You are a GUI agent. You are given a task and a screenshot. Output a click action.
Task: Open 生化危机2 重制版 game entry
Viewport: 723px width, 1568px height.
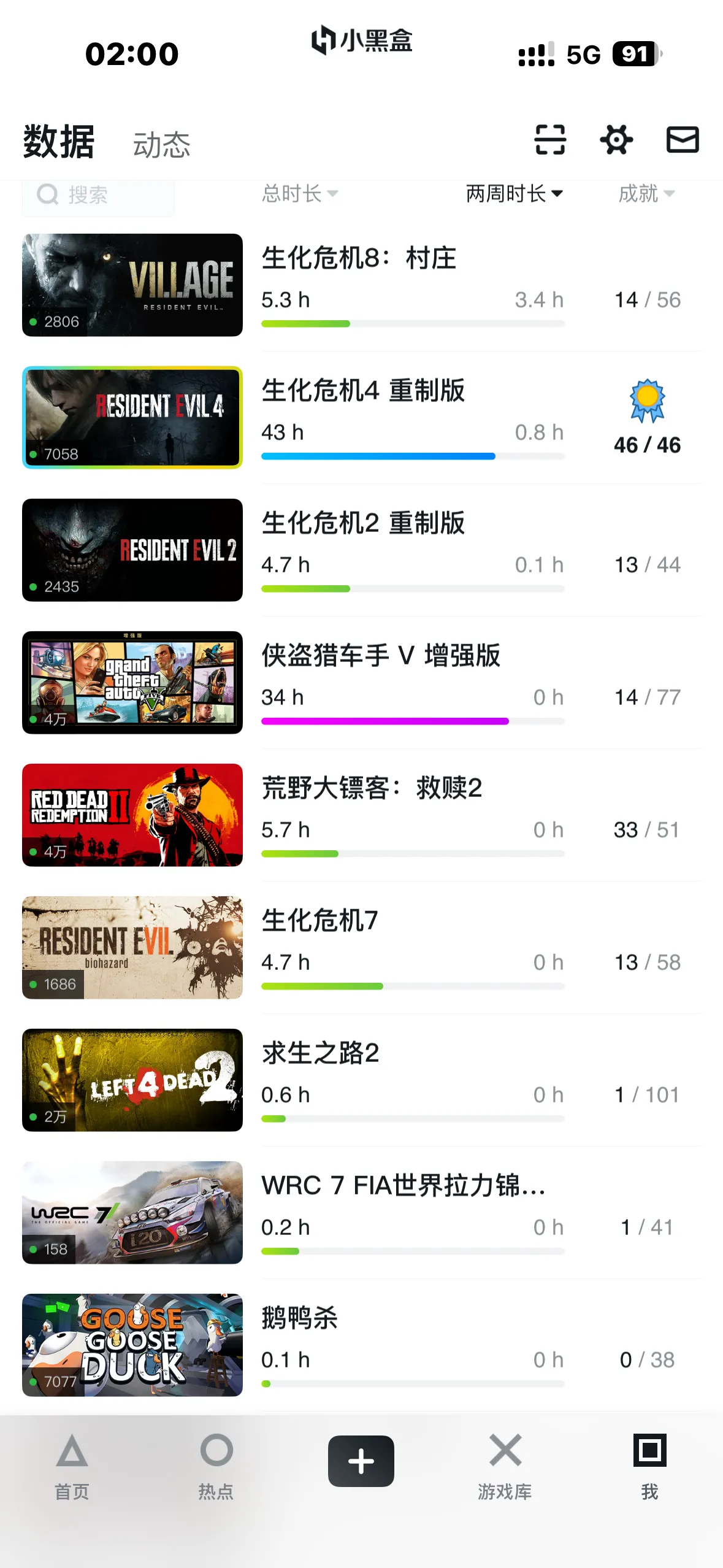363,523
